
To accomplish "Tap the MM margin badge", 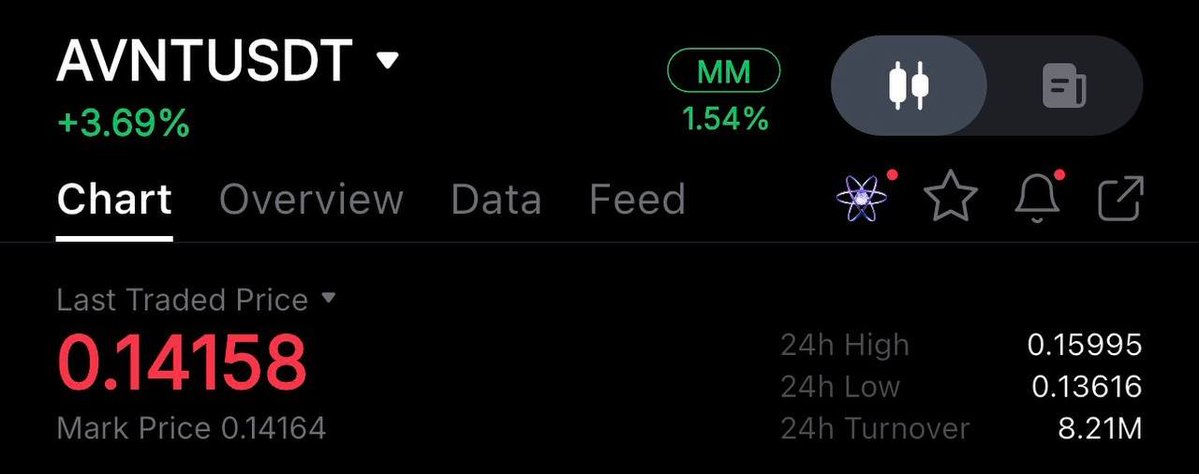I will coord(724,70).
